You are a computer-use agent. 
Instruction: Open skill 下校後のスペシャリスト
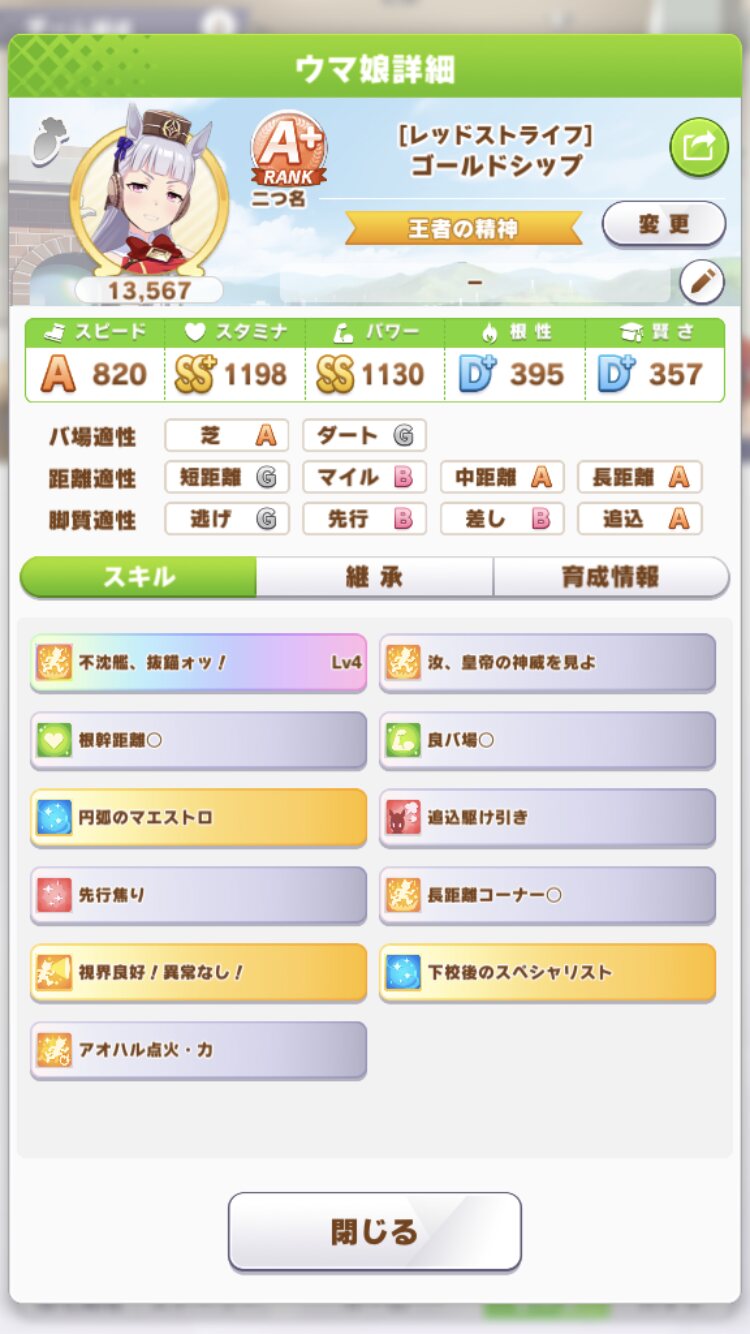(x=547, y=972)
